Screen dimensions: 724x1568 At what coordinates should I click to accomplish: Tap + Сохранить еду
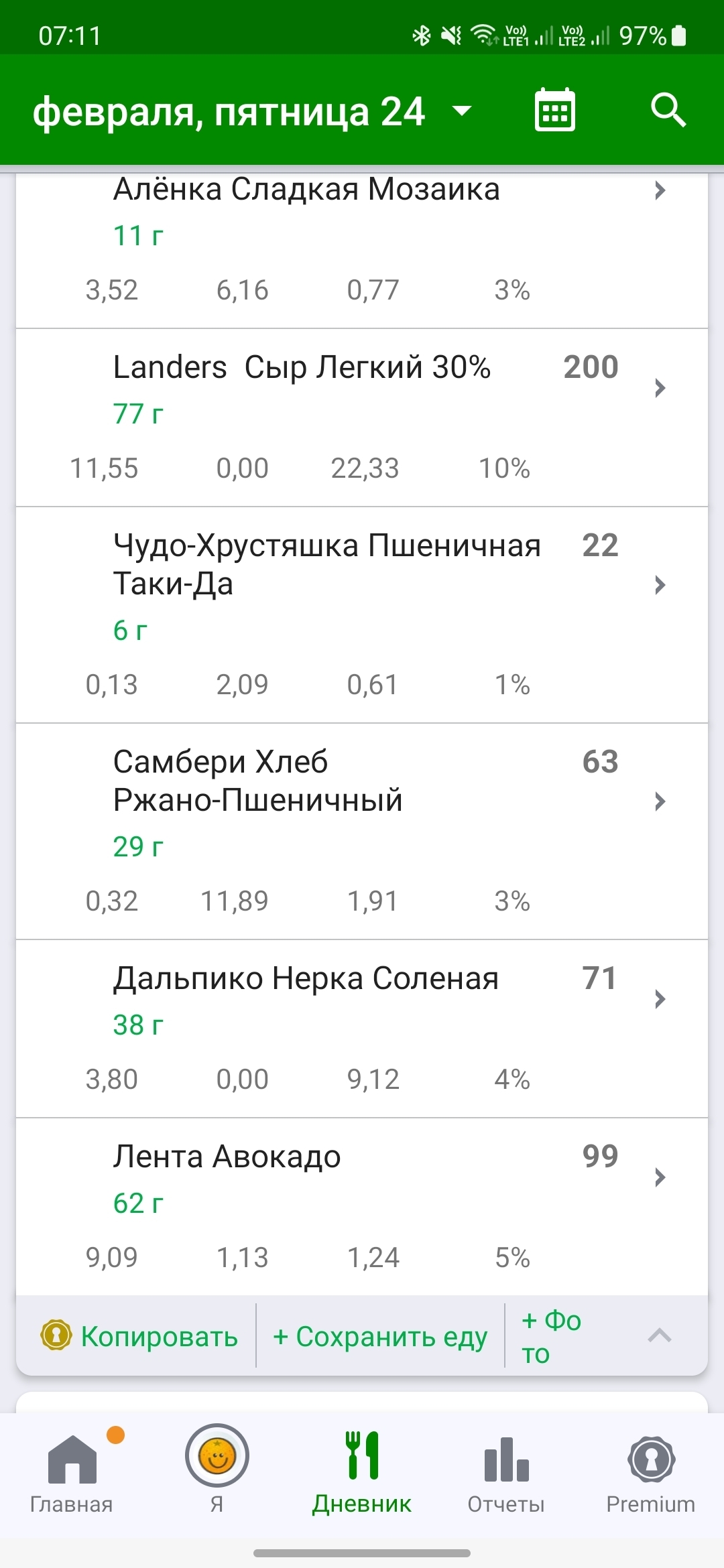380,1337
